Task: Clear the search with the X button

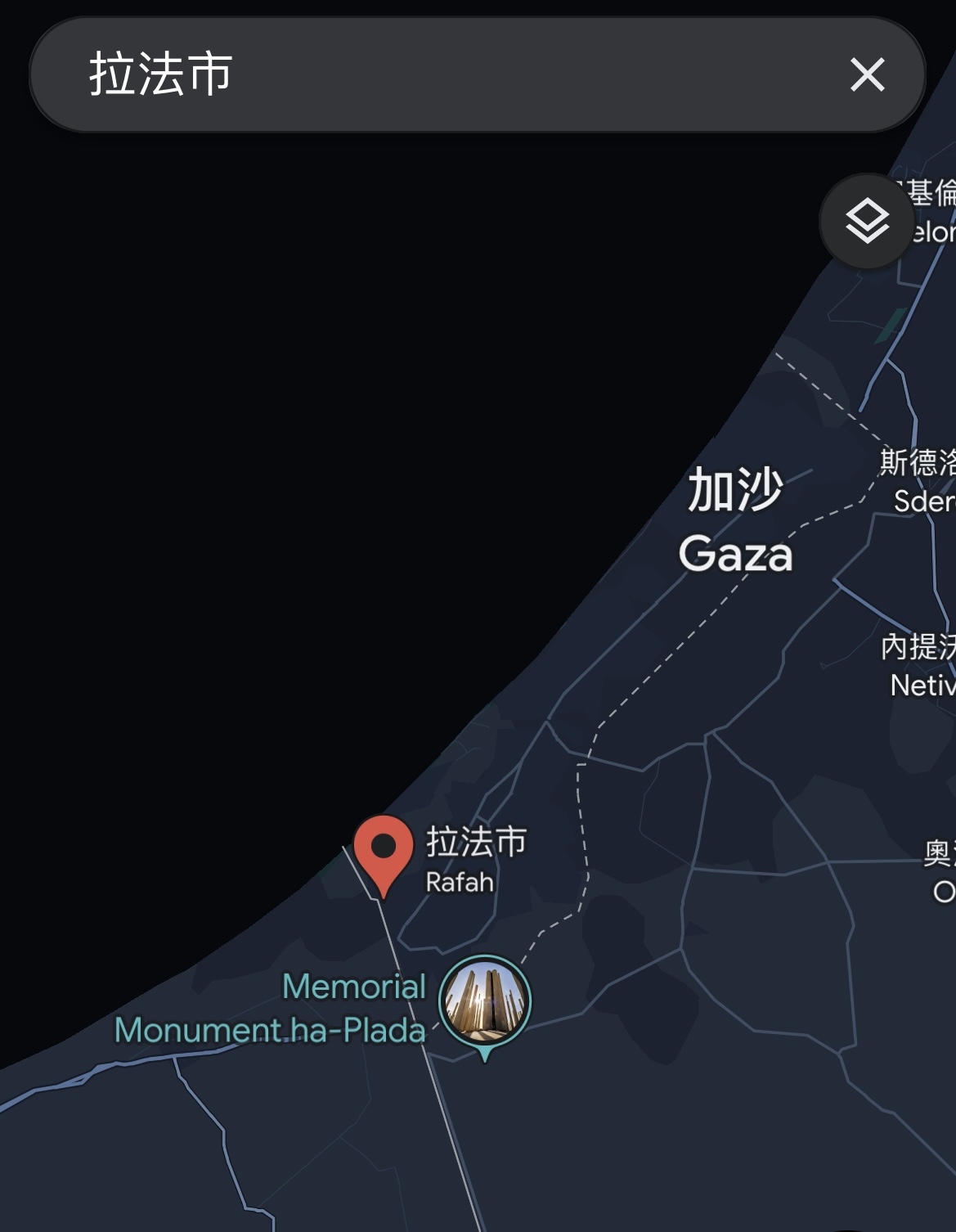Action: (x=867, y=74)
